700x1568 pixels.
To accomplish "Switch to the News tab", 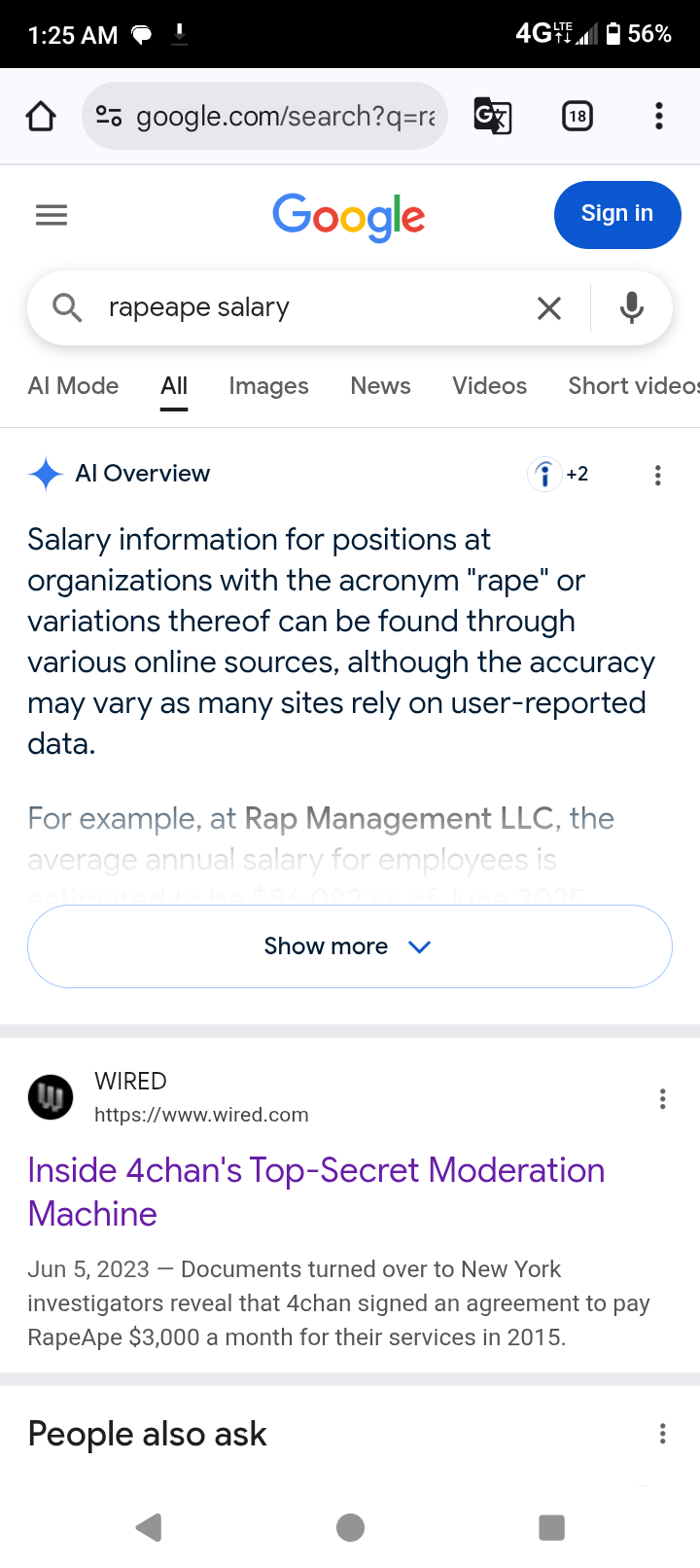I will pyautogui.click(x=380, y=386).
